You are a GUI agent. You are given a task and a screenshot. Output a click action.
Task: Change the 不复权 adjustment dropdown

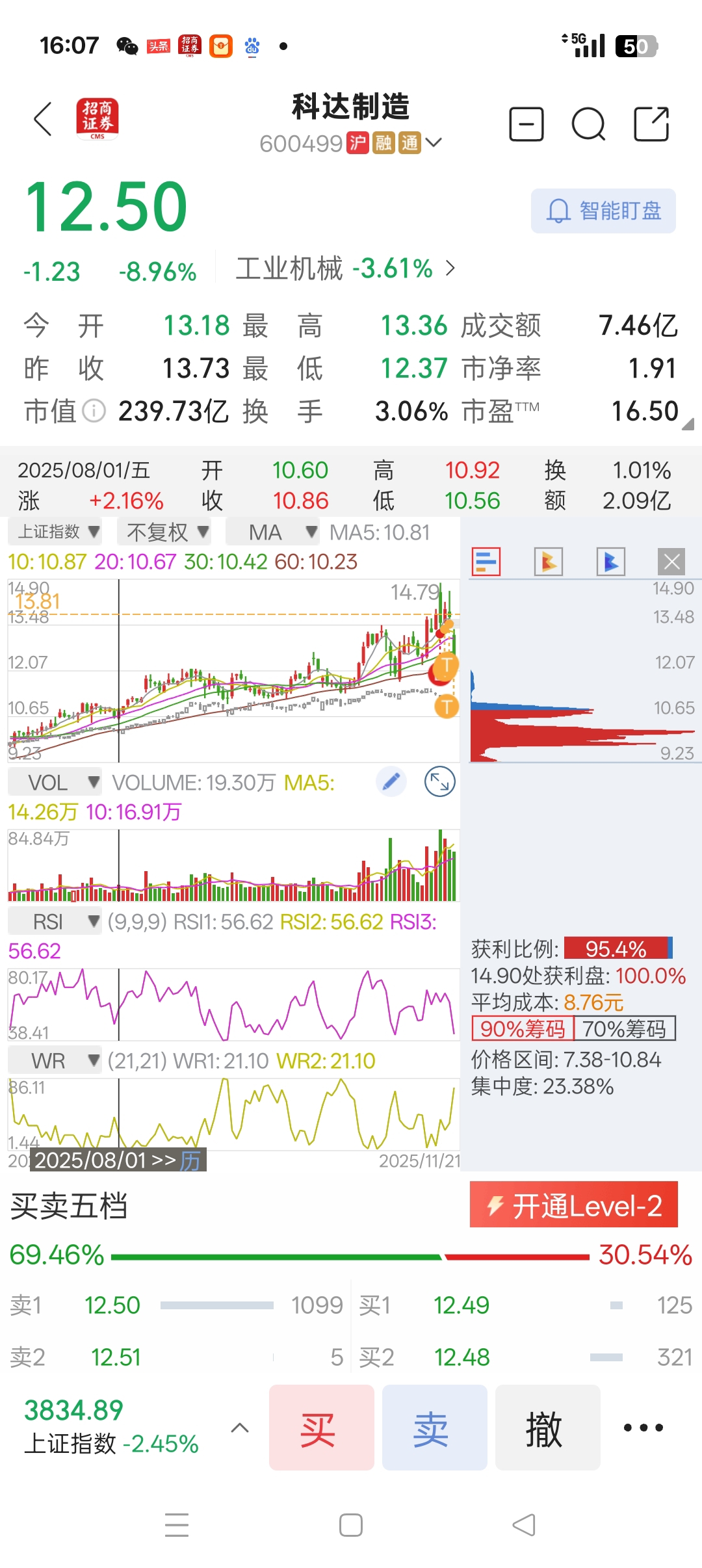coord(168,532)
